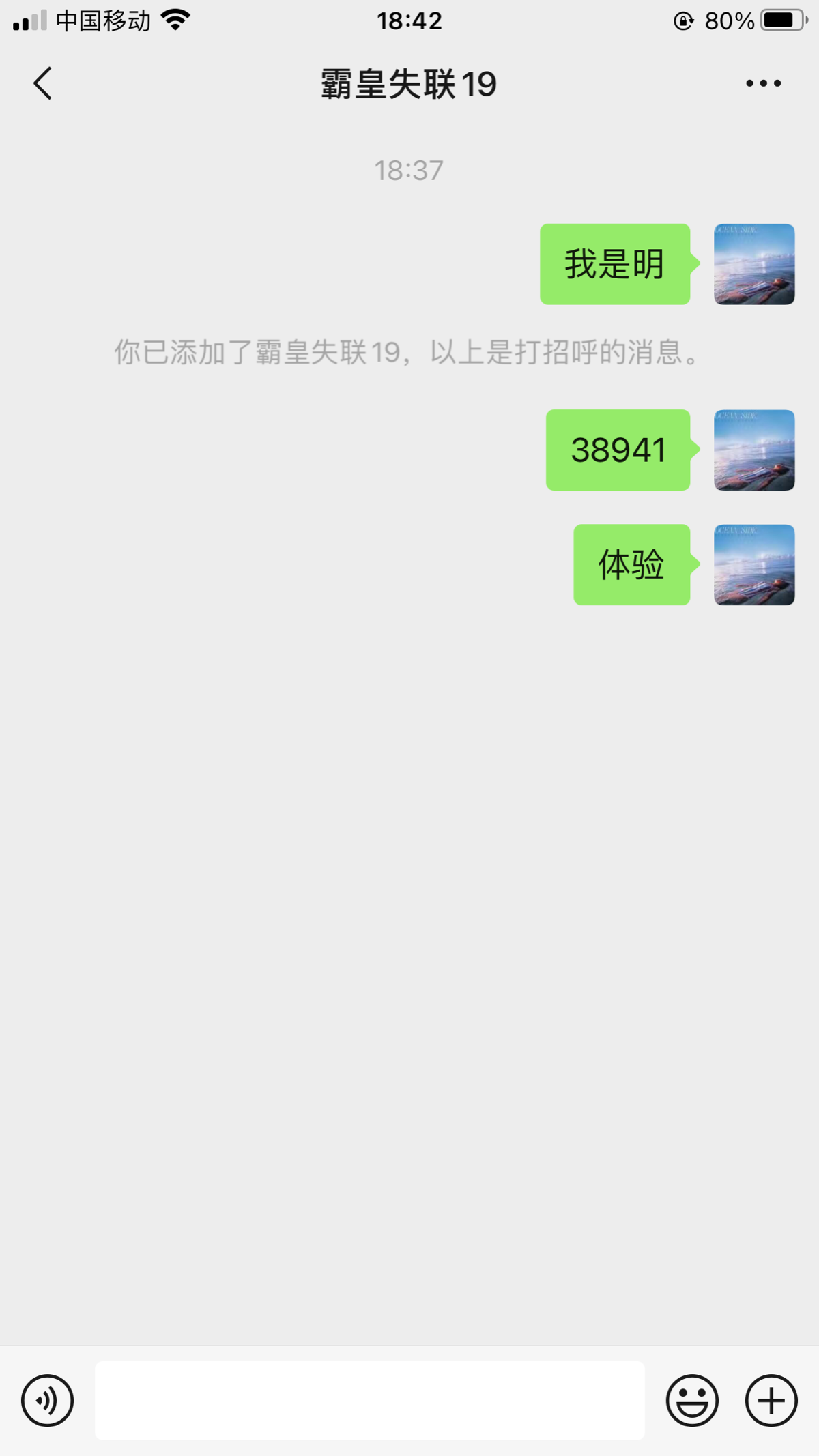Tap the avatar beside the 体验 message
This screenshot has width=819, height=1456.
click(754, 565)
